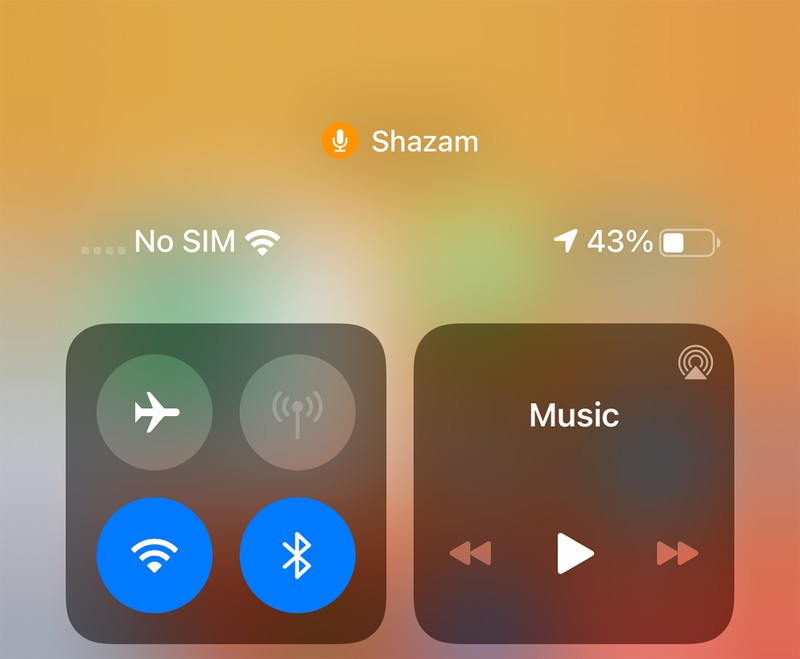Screen dimensions: 800x659
Task: Turn off Wi-Fi
Action: pyautogui.click(x=154, y=554)
